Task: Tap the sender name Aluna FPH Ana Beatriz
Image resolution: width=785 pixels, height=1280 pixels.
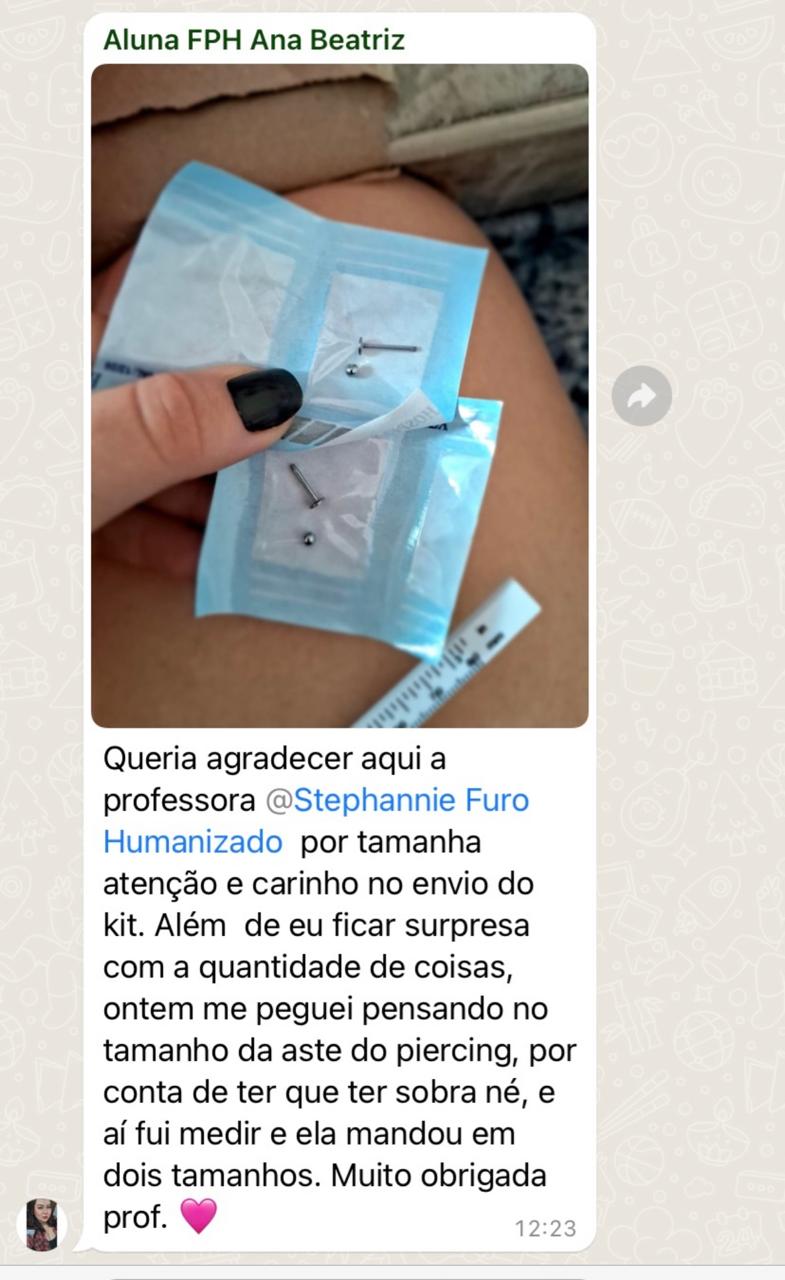Action: click(x=254, y=40)
